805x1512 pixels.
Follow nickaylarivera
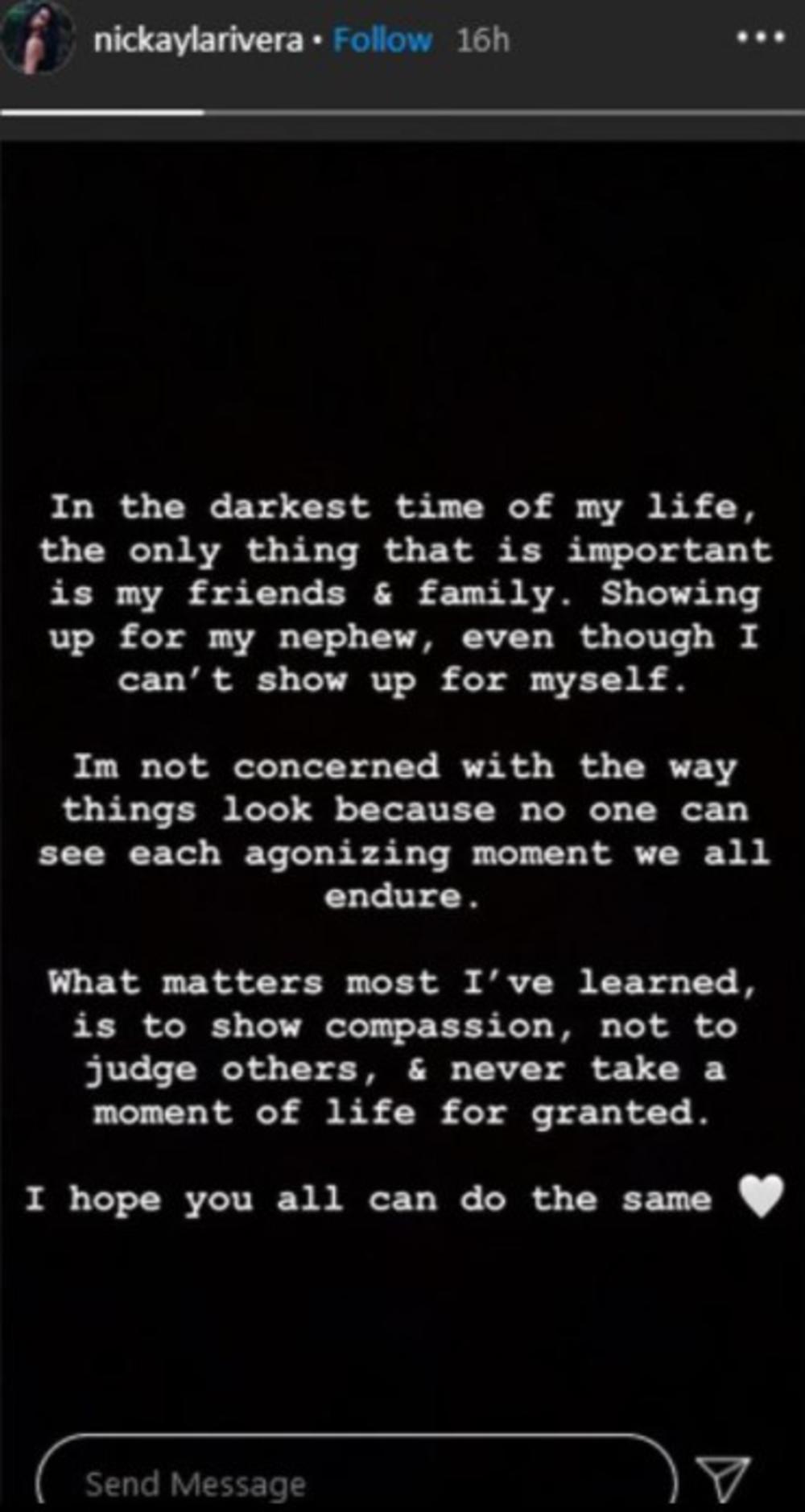(x=382, y=40)
